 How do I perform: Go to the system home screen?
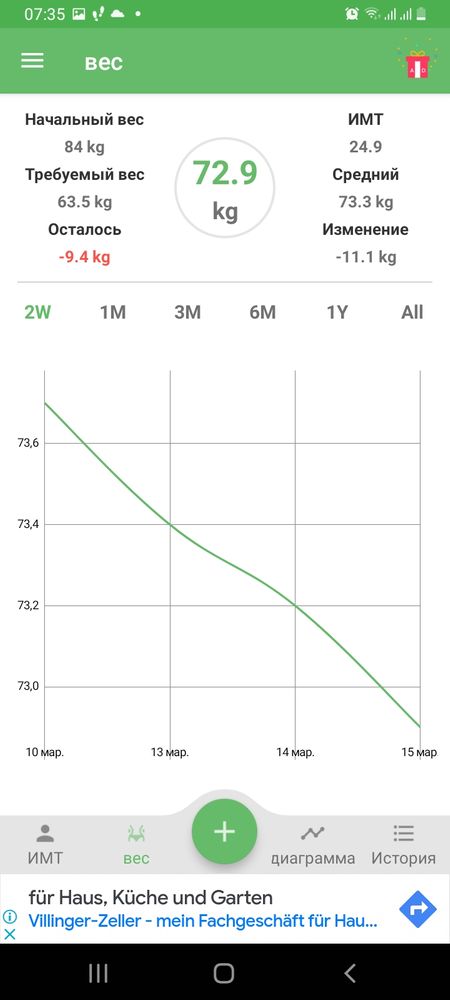pyautogui.click(x=224, y=973)
